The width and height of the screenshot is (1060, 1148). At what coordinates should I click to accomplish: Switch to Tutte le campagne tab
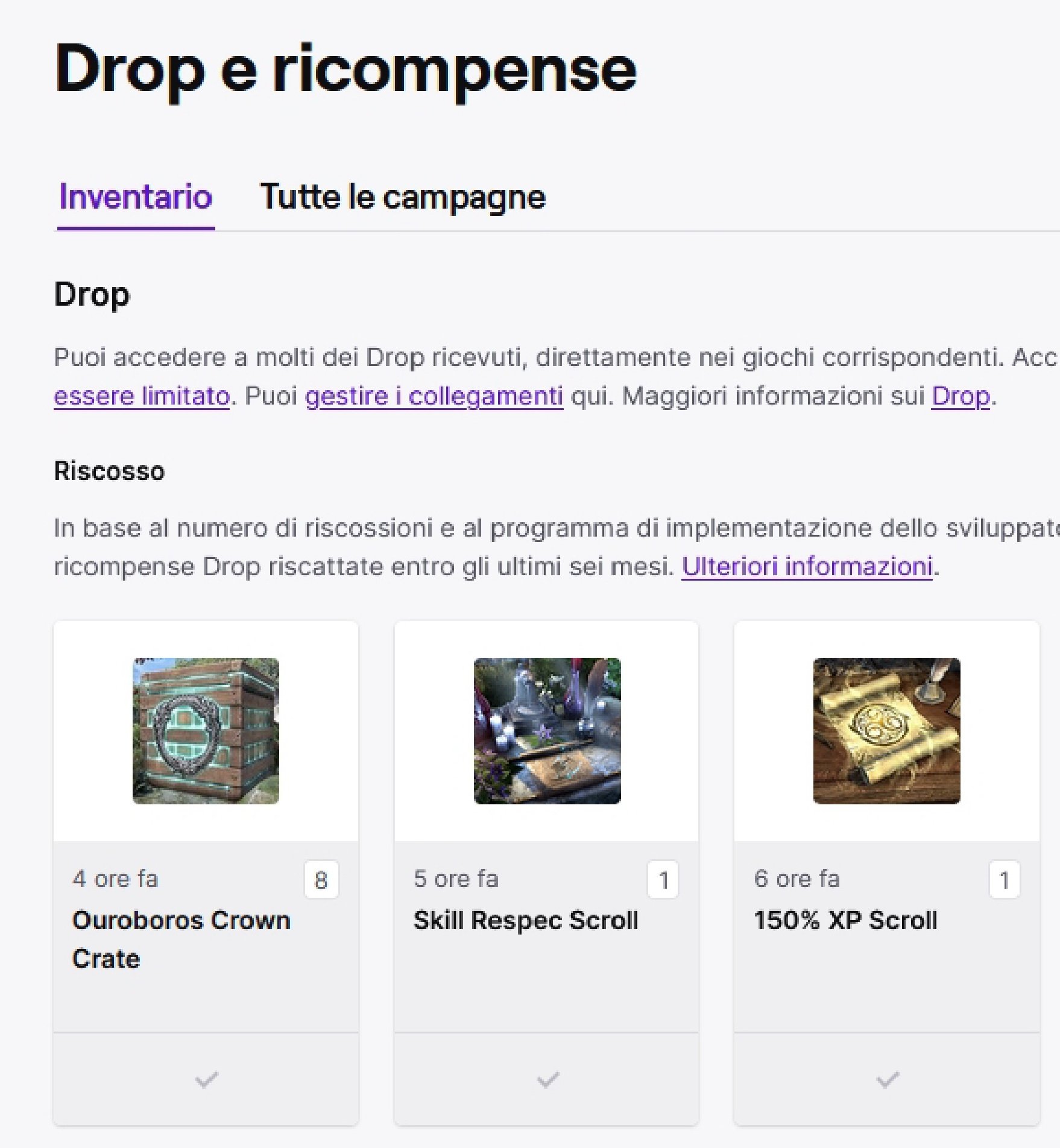(x=403, y=197)
